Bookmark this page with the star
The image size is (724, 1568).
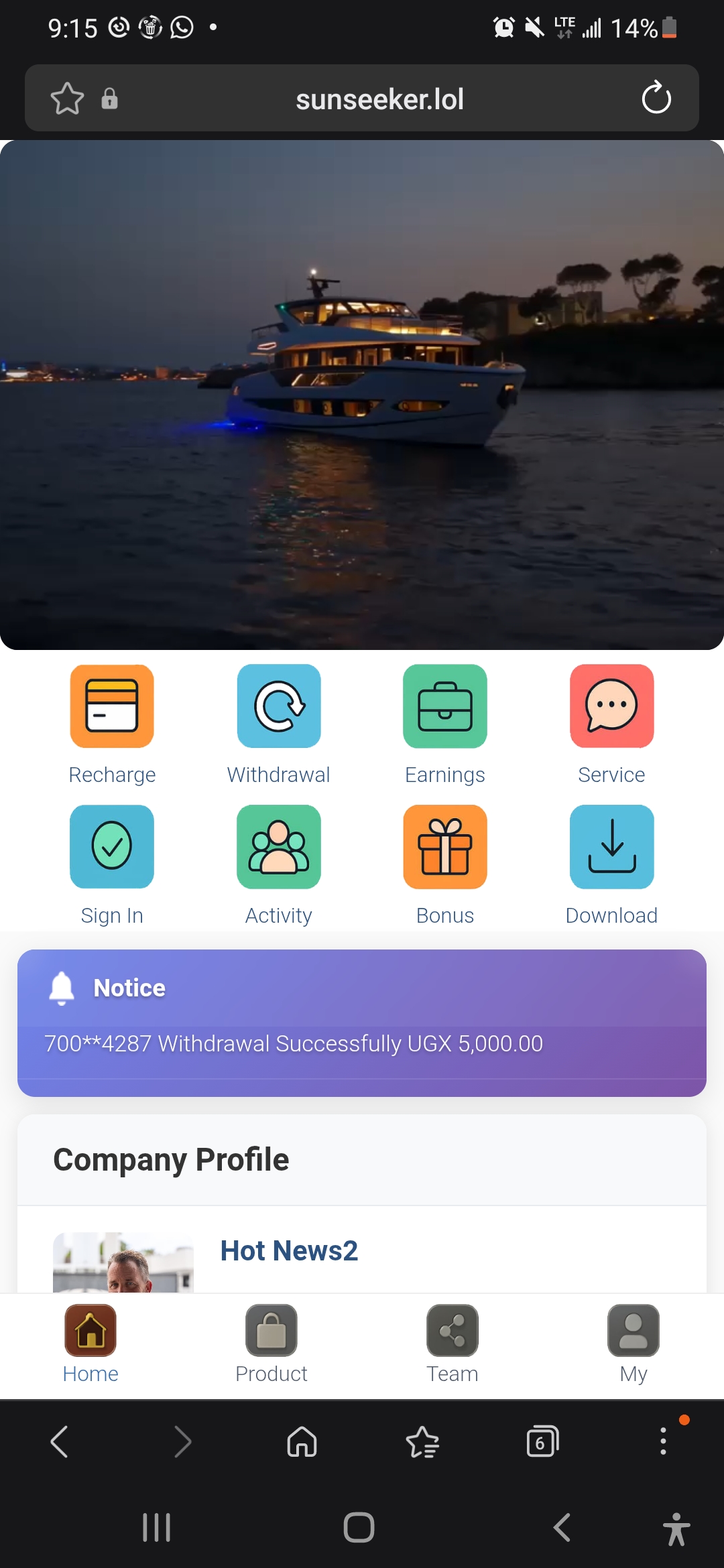click(67, 99)
